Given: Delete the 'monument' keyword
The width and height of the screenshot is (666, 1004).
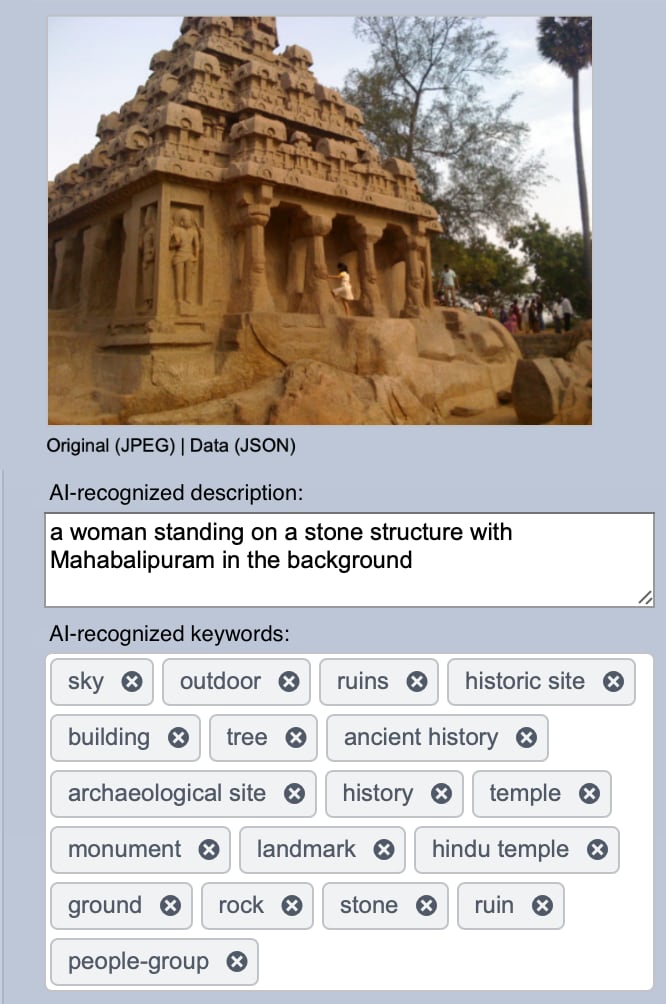Looking at the screenshot, I should 209,850.
